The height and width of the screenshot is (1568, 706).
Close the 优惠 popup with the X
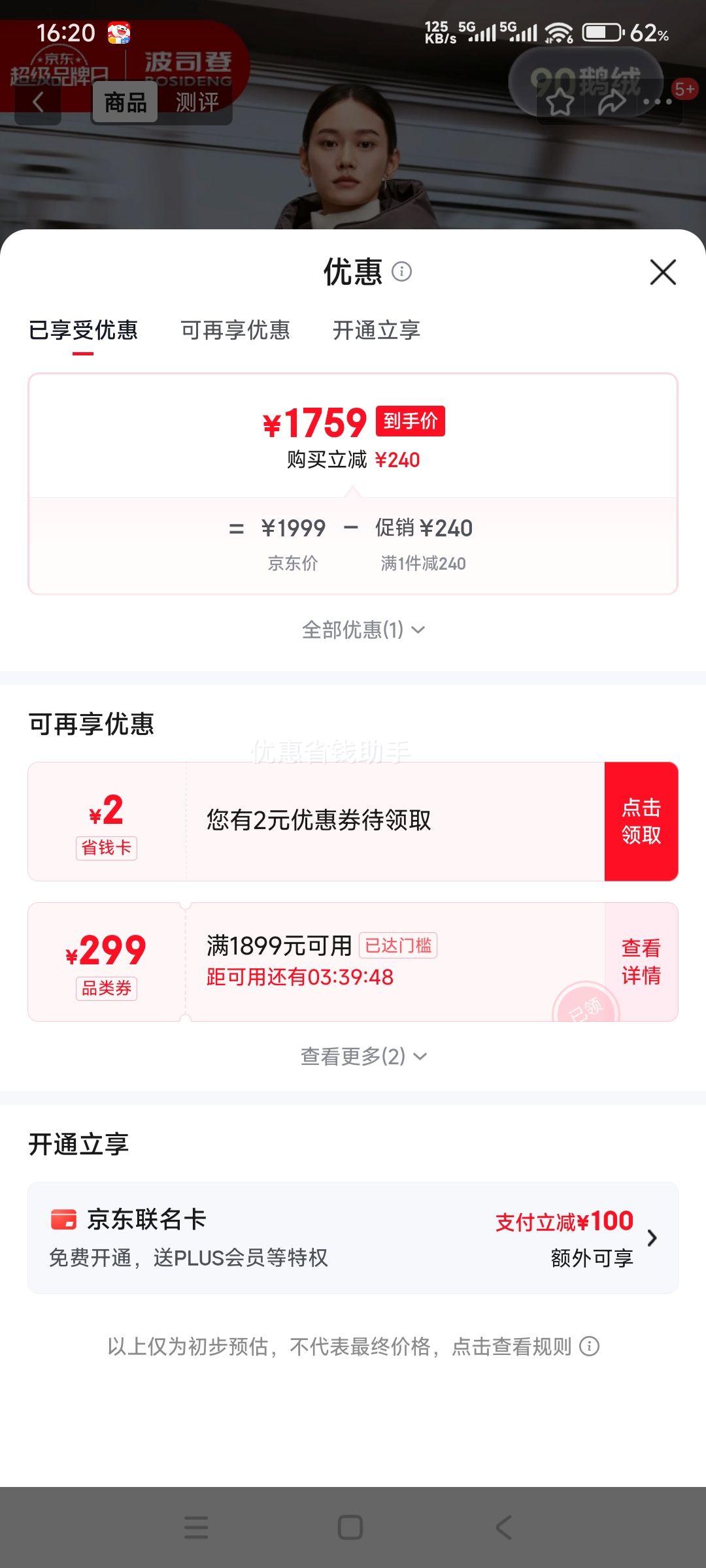pos(664,272)
